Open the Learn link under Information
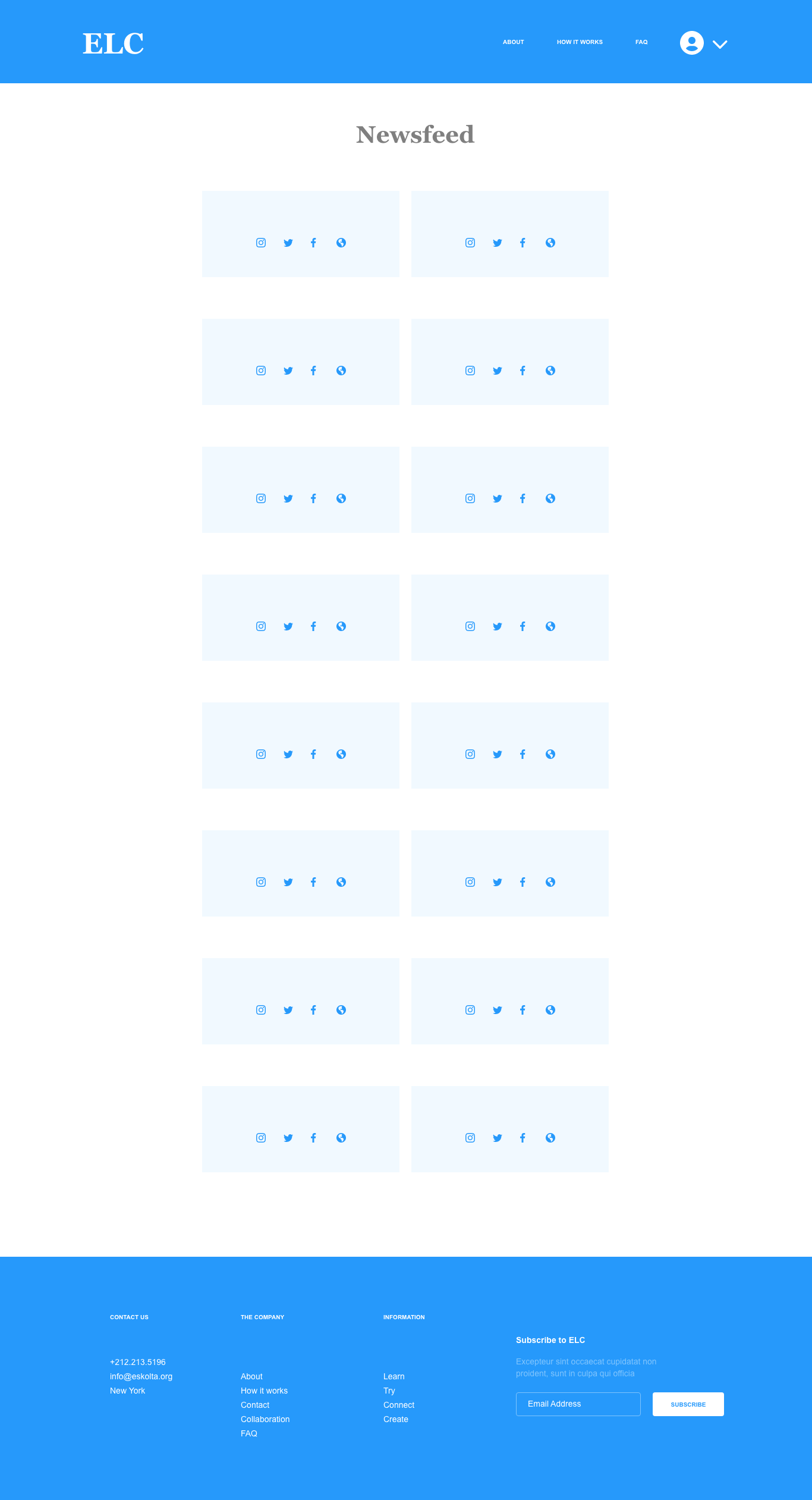This screenshot has width=812, height=1500. 394,1376
